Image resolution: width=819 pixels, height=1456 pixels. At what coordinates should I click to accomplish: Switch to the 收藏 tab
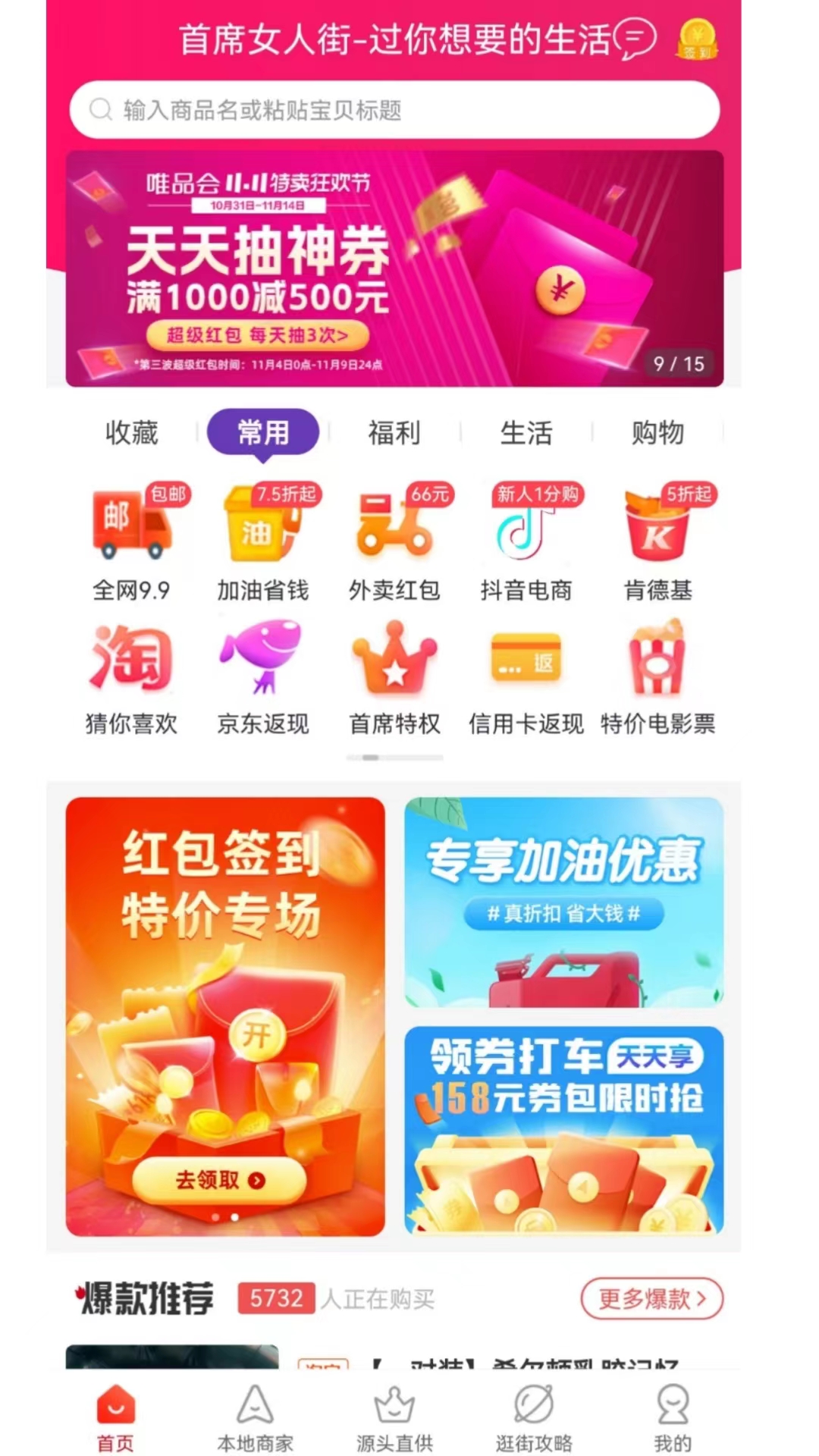132,432
